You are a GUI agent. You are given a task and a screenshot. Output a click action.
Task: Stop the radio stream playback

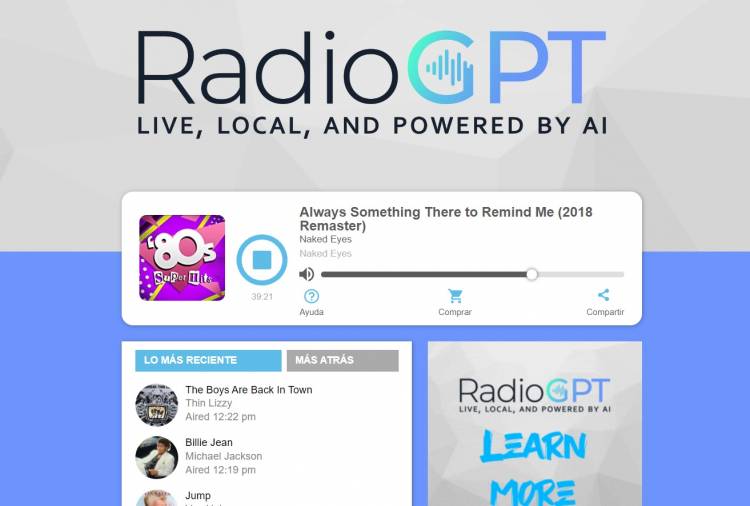(262, 260)
